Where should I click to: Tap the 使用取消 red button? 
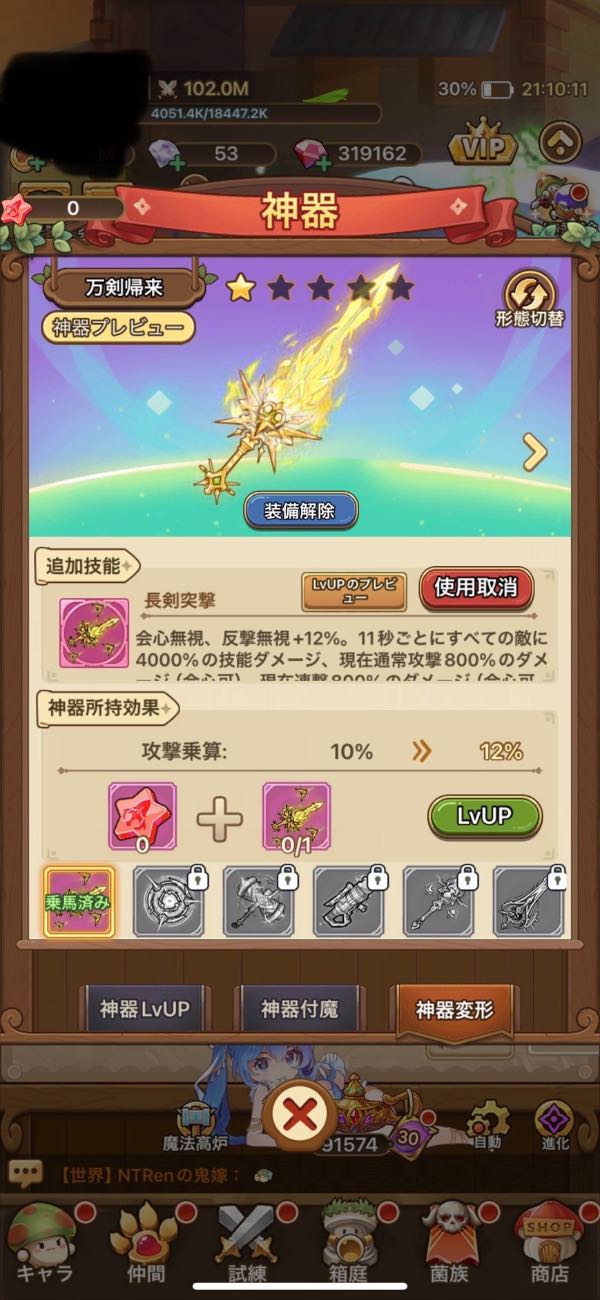[x=476, y=588]
